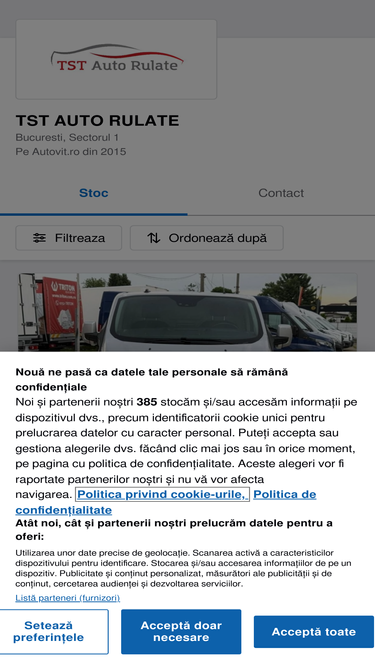Viewport: 375px width, 667px height.
Task: Open Setează preferințele options
Action: (48, 632)
